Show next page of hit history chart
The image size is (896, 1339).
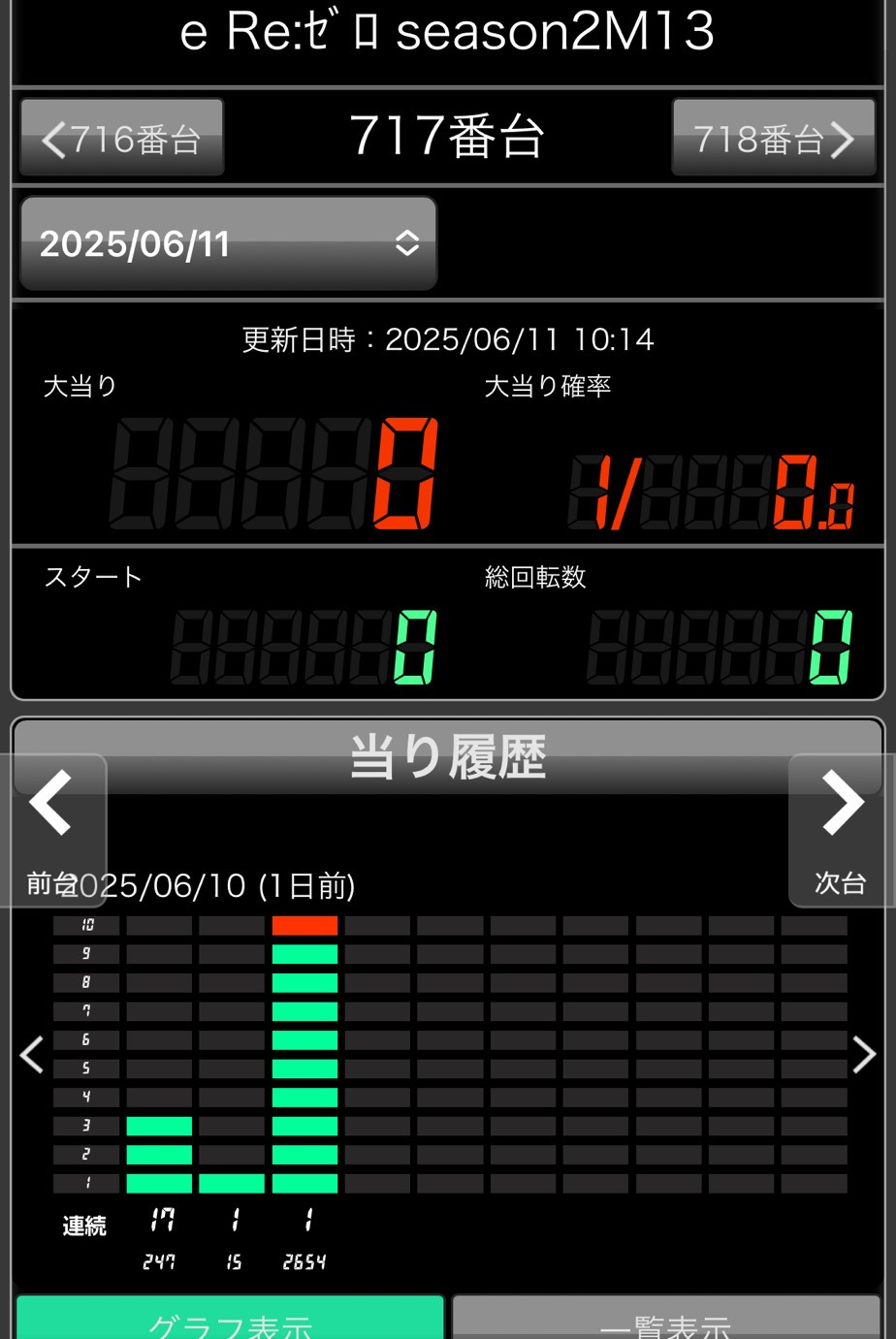coord(863,1054)
